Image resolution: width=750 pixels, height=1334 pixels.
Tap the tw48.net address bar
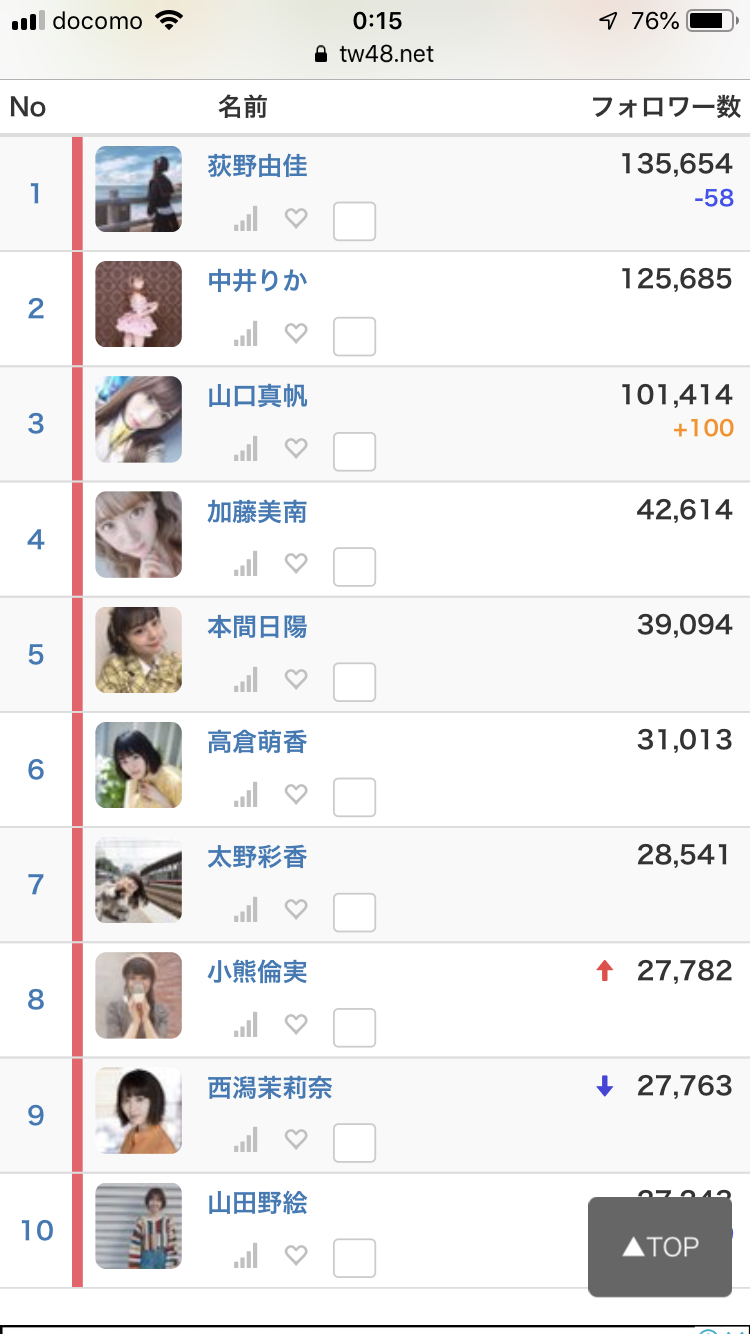click(x=375, y=54)
